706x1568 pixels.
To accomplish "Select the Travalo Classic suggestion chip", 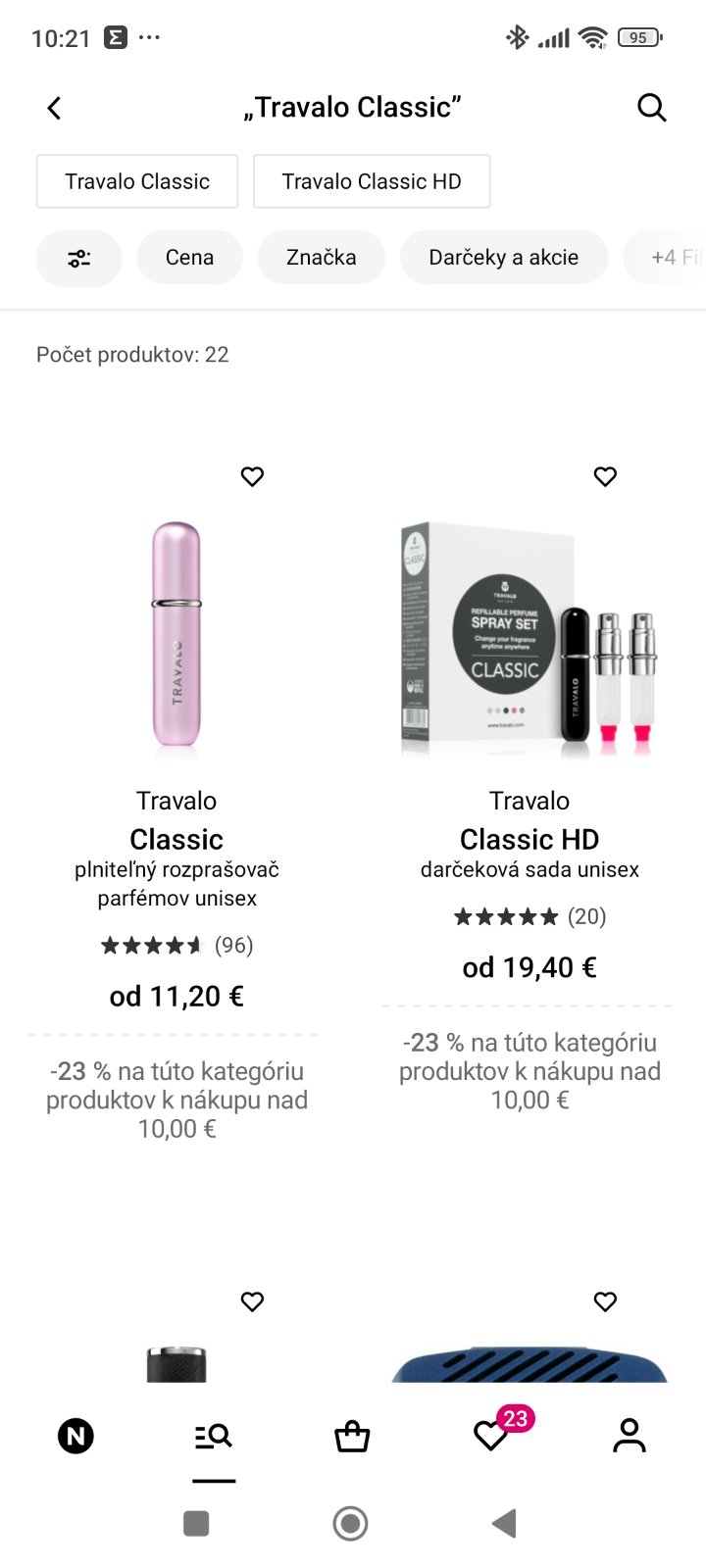I will click(x=137, y=181).
